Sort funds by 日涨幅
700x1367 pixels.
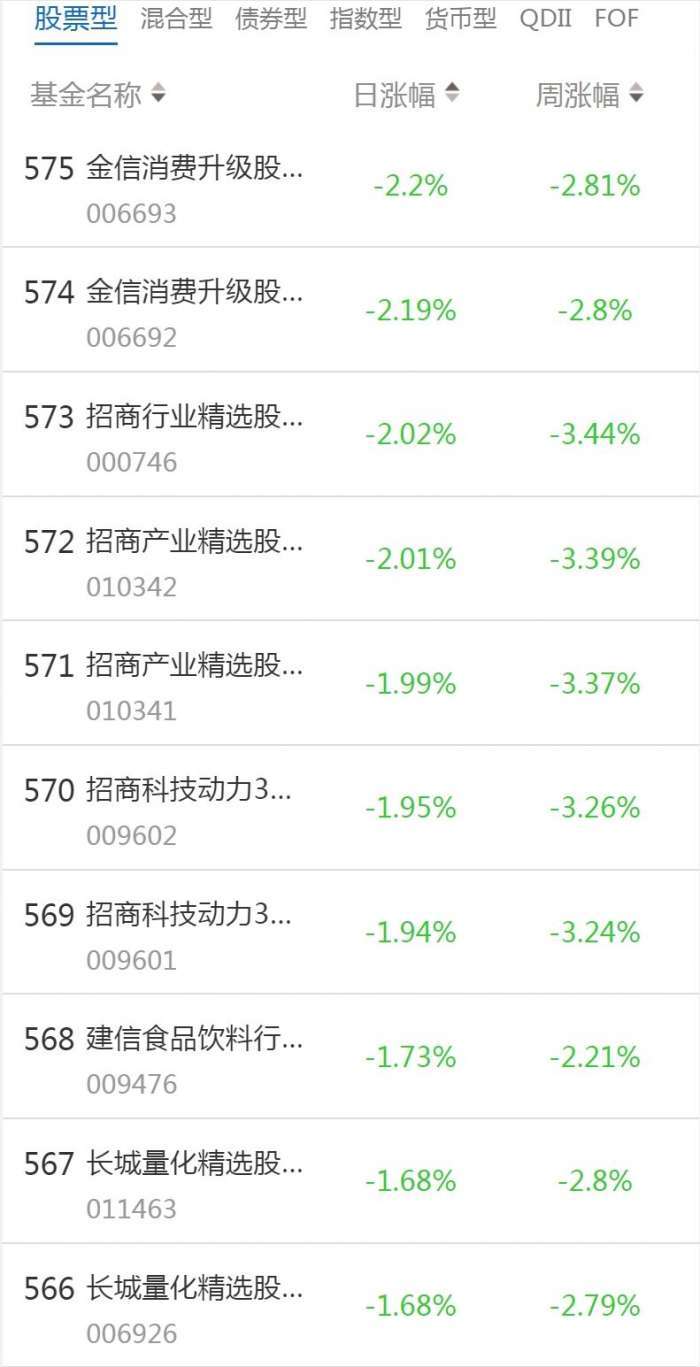coord(406,95)
